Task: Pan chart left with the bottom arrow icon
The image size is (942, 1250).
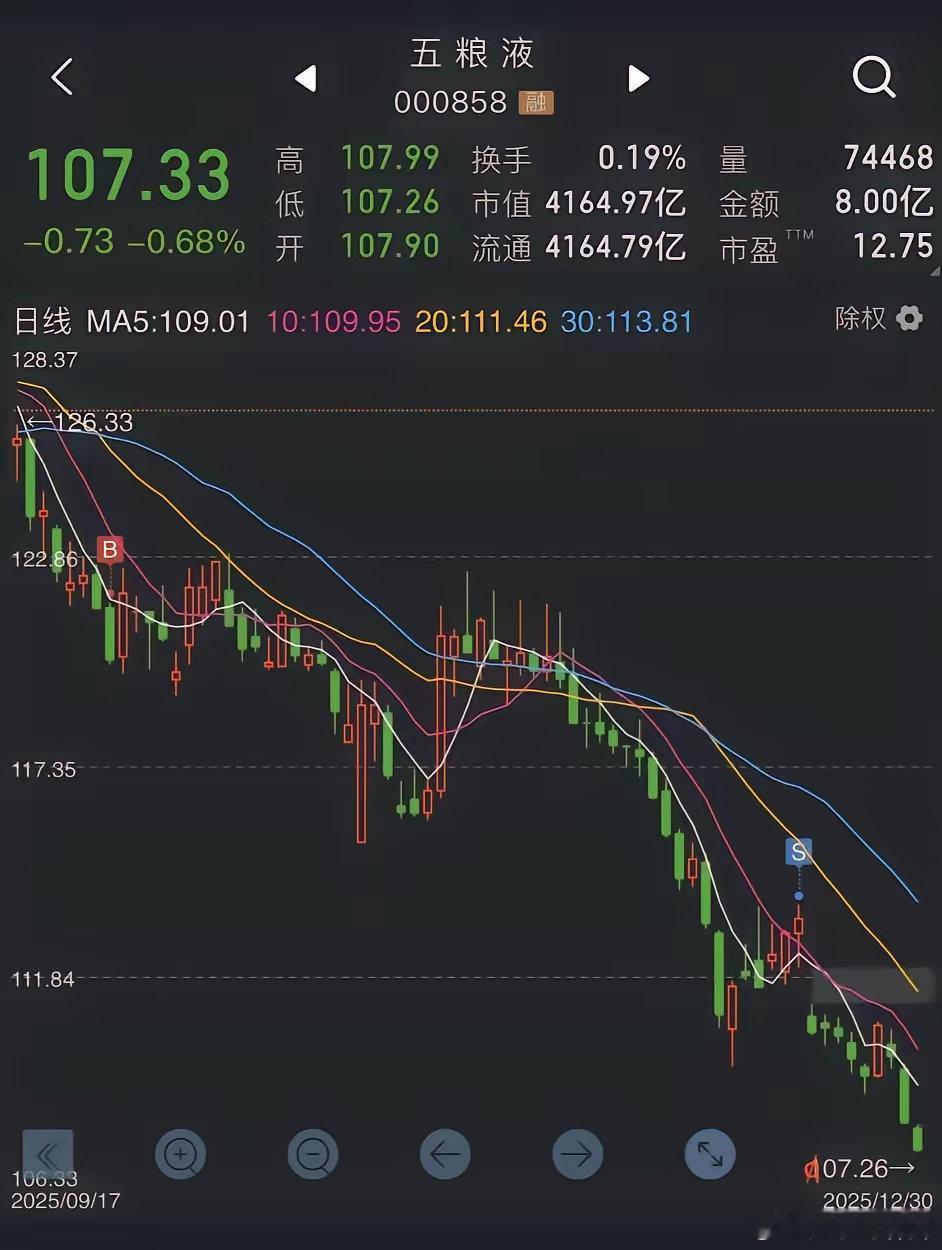Action: 446,1154
